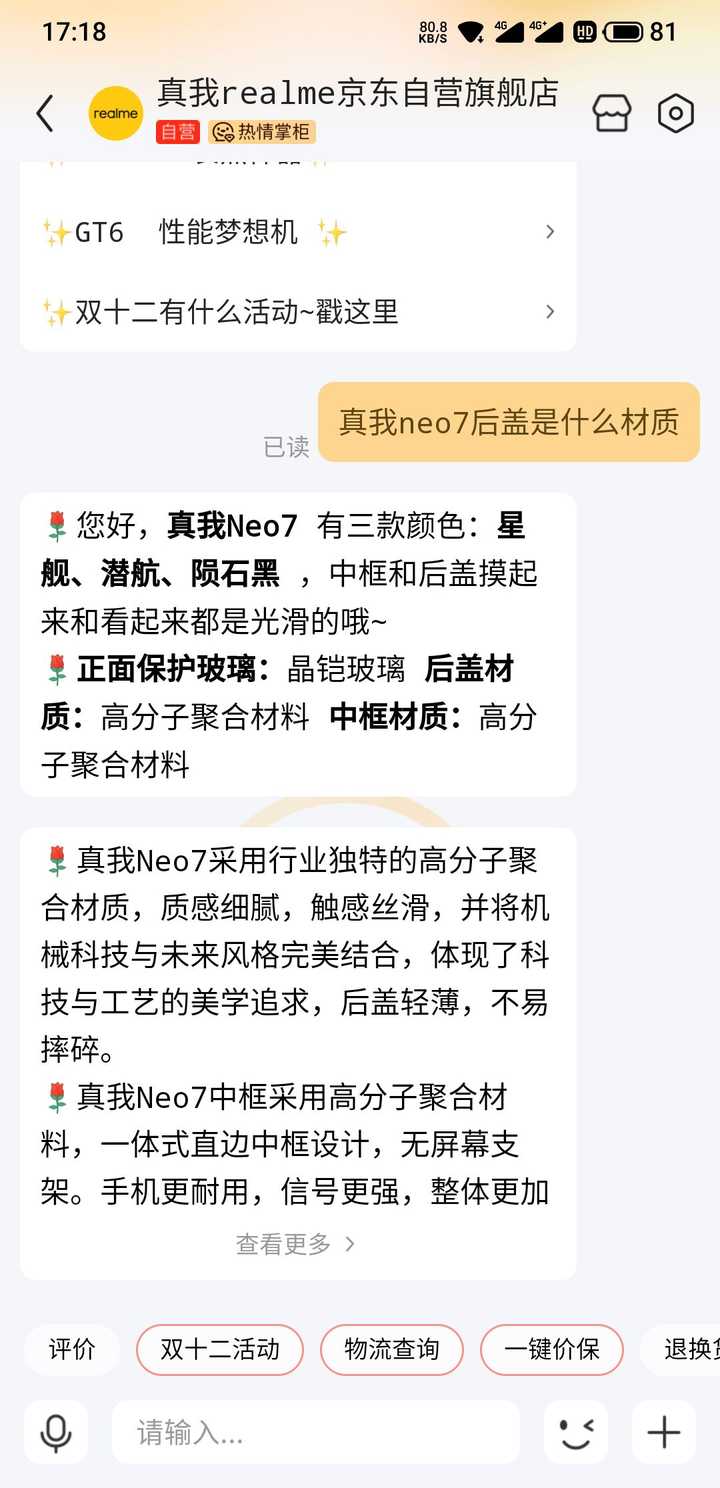Tap the battery indicator in the status bar
Viewport: 720px width, 1488px height.
click(624, 31)
